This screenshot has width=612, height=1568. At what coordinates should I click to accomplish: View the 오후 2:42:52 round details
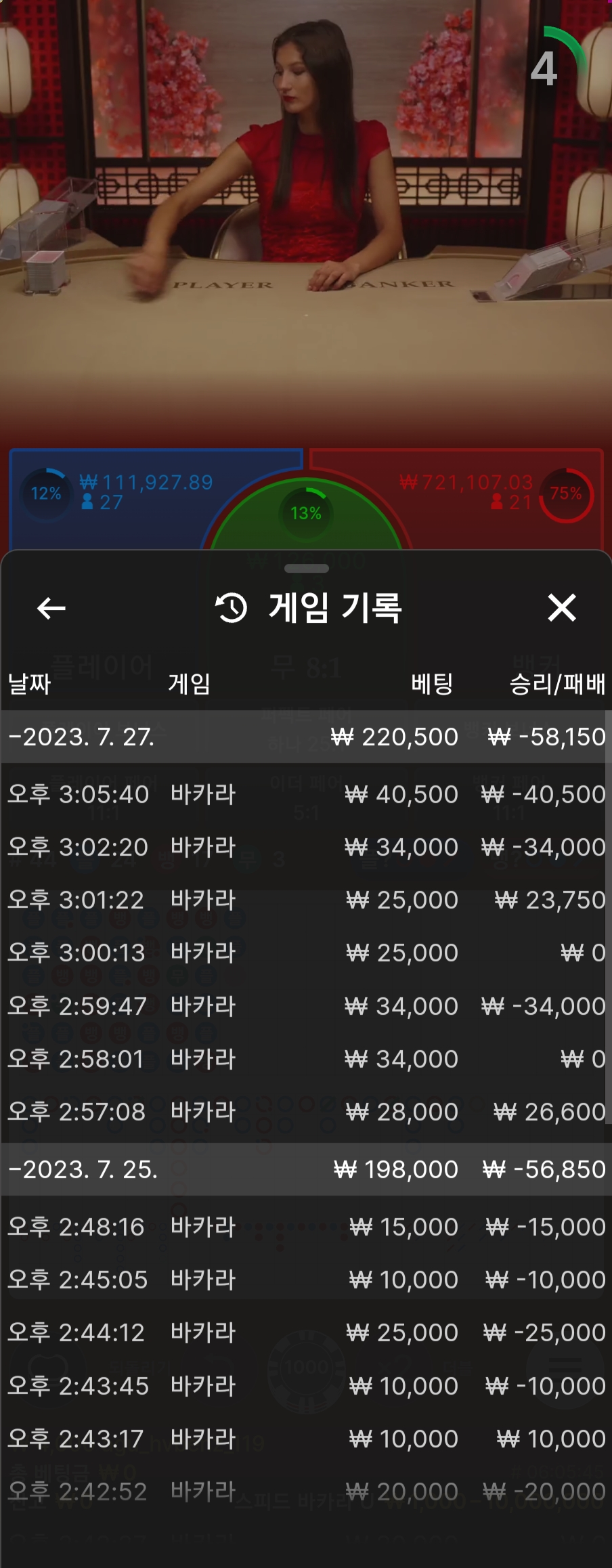[306, 1491]
